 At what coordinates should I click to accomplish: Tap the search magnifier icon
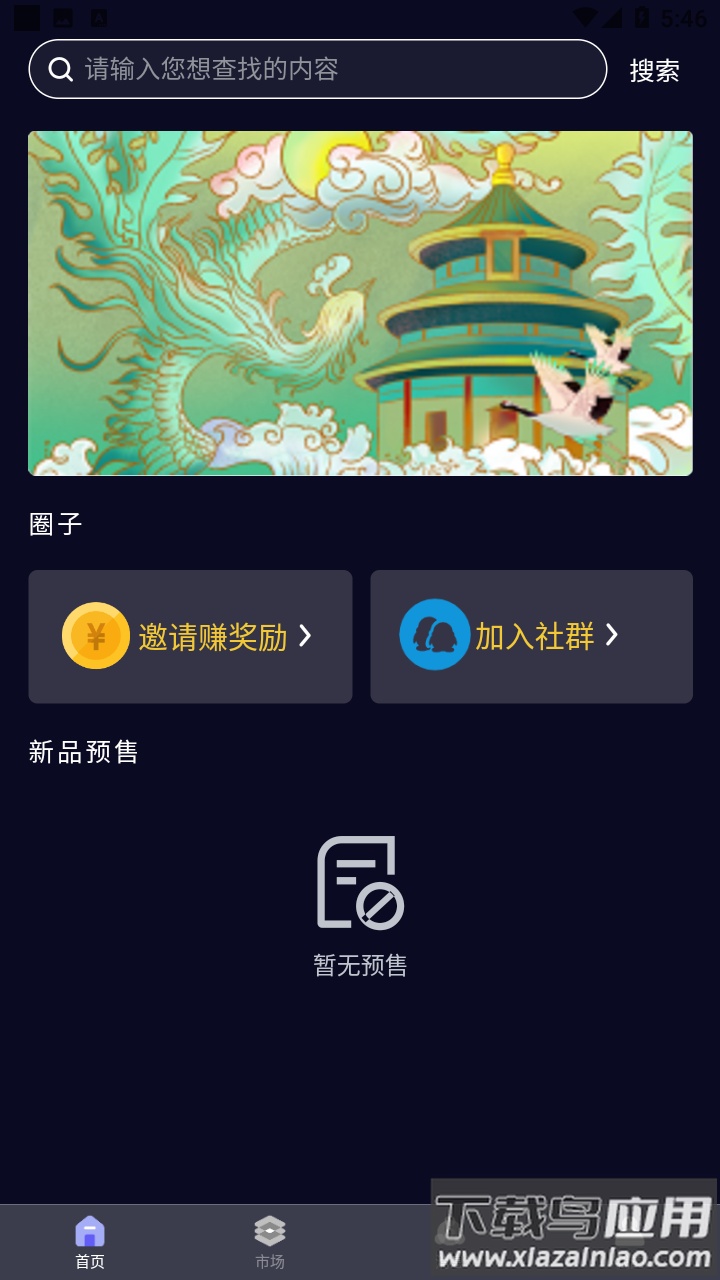[x=60, y=70]
